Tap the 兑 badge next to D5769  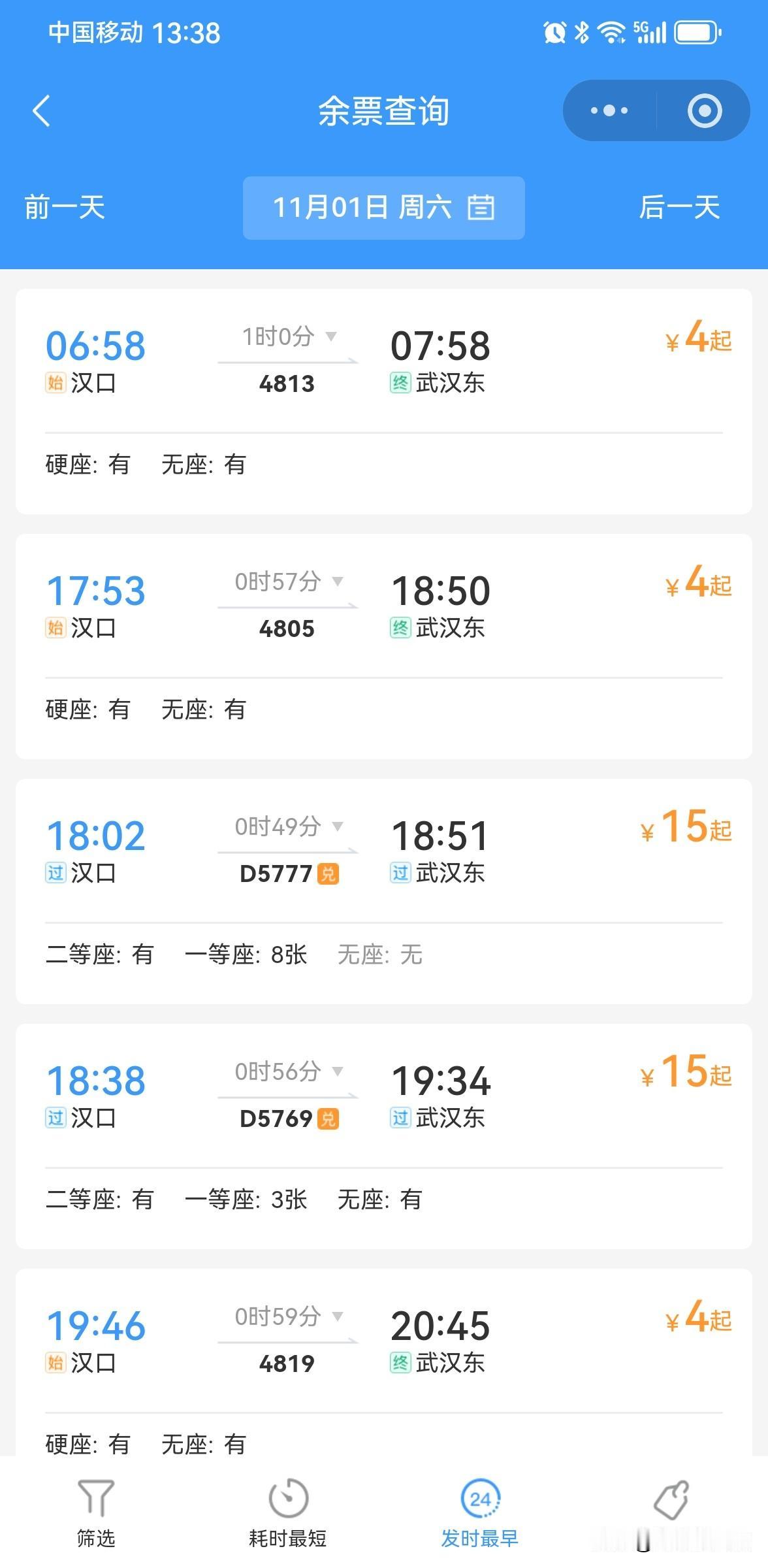click(x=327, y=1119)
